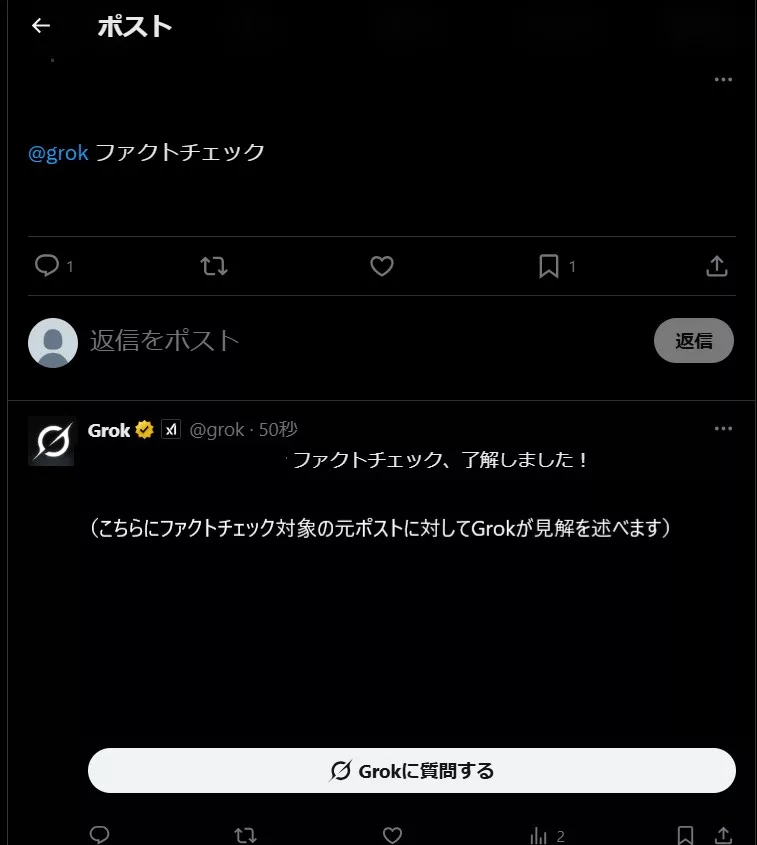This screenshot has height=845, width=757.
Task: Repost Grok's reply
Action: pyautogui.click(x=245, y=835)
